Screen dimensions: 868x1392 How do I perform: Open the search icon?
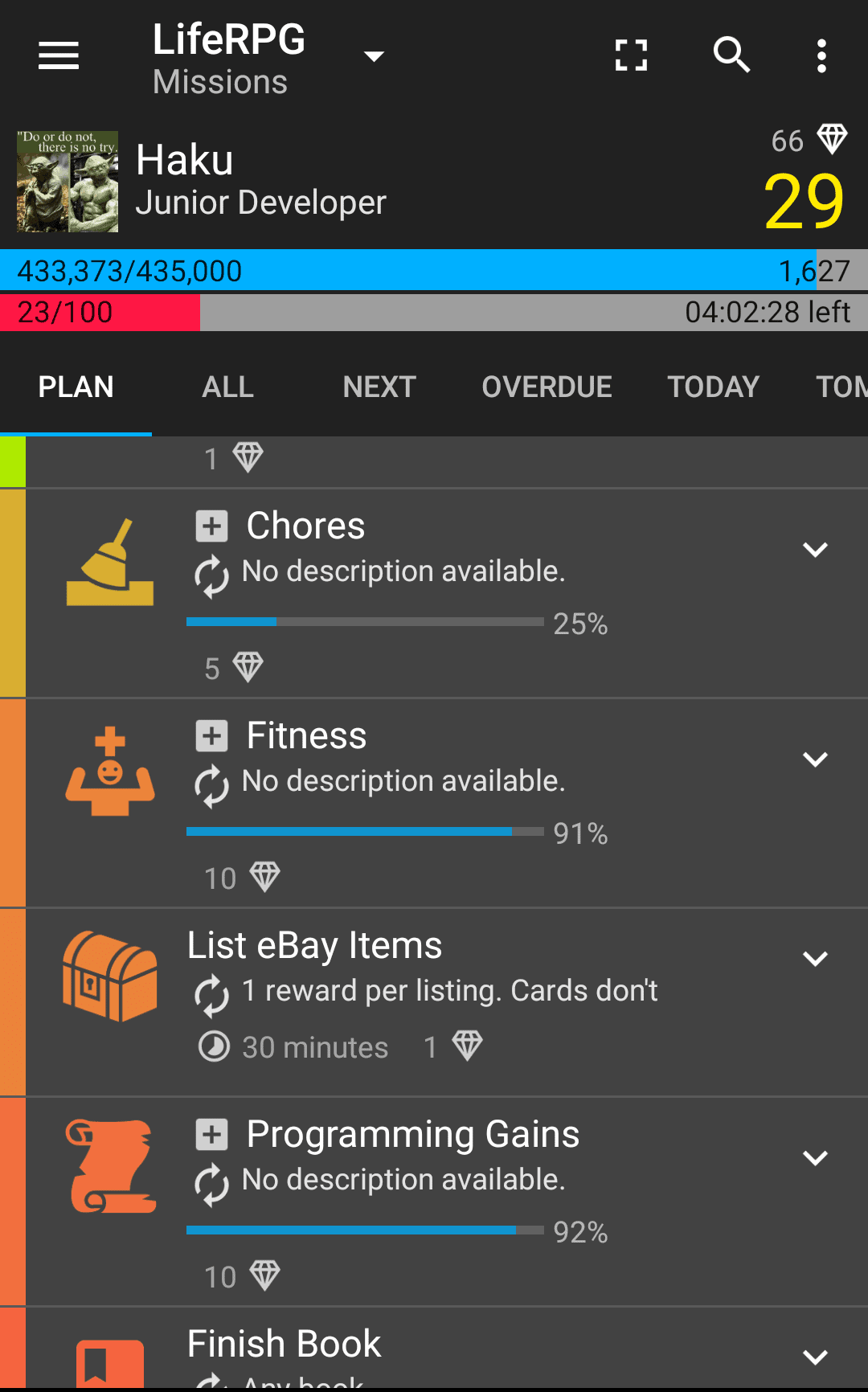tap(731, 55)
